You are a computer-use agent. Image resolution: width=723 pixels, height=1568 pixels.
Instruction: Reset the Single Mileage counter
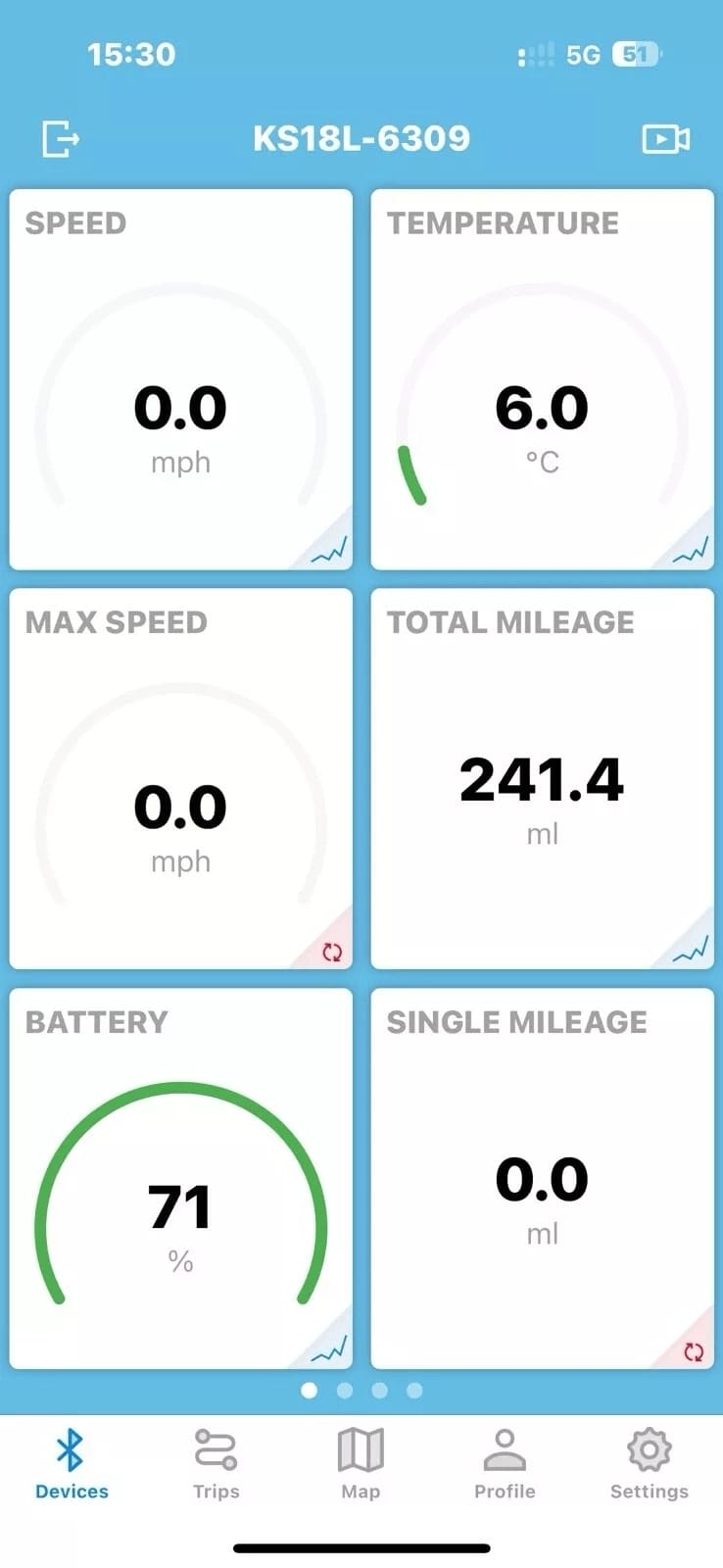tap(694, 1351)
